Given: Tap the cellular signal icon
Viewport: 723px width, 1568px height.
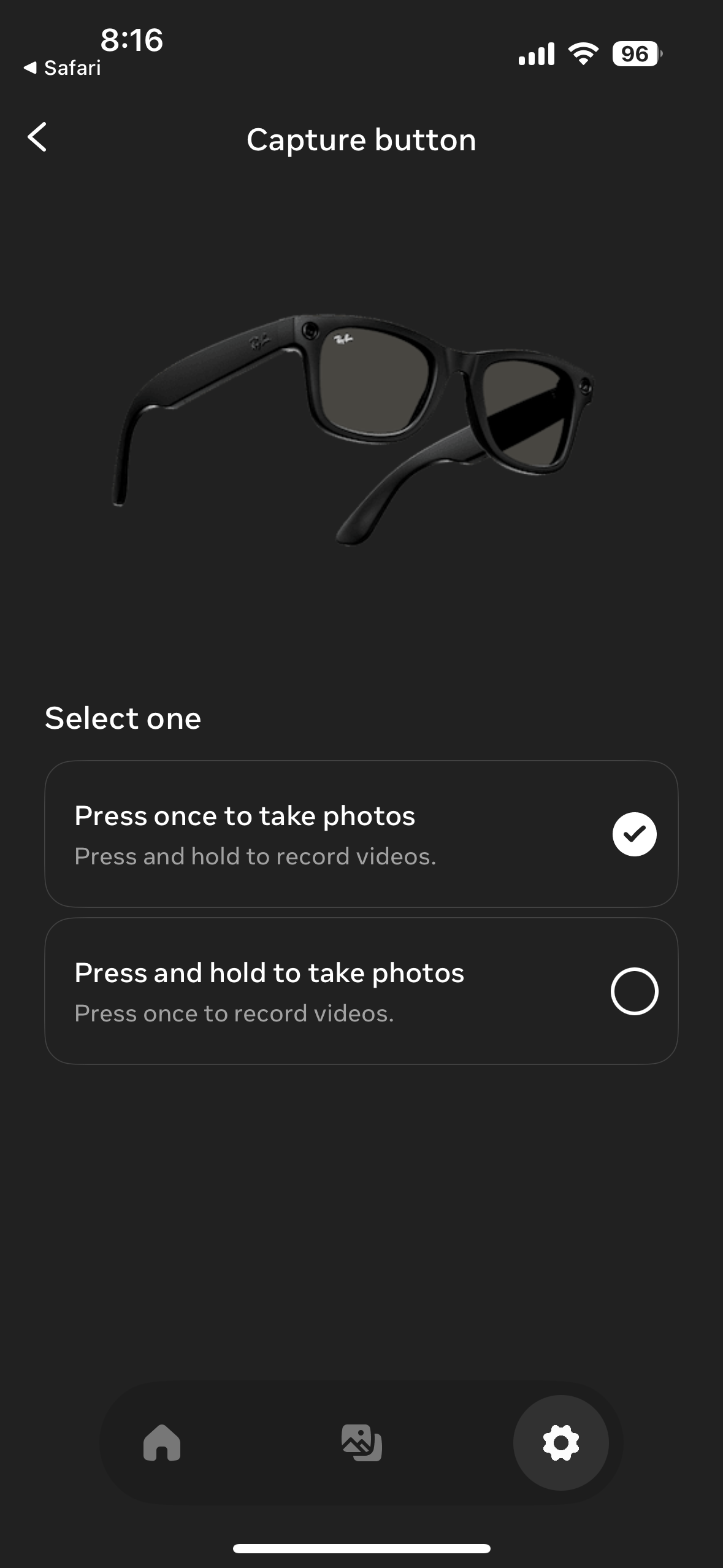Looking at the screenshot, I should tap(537, 54).
